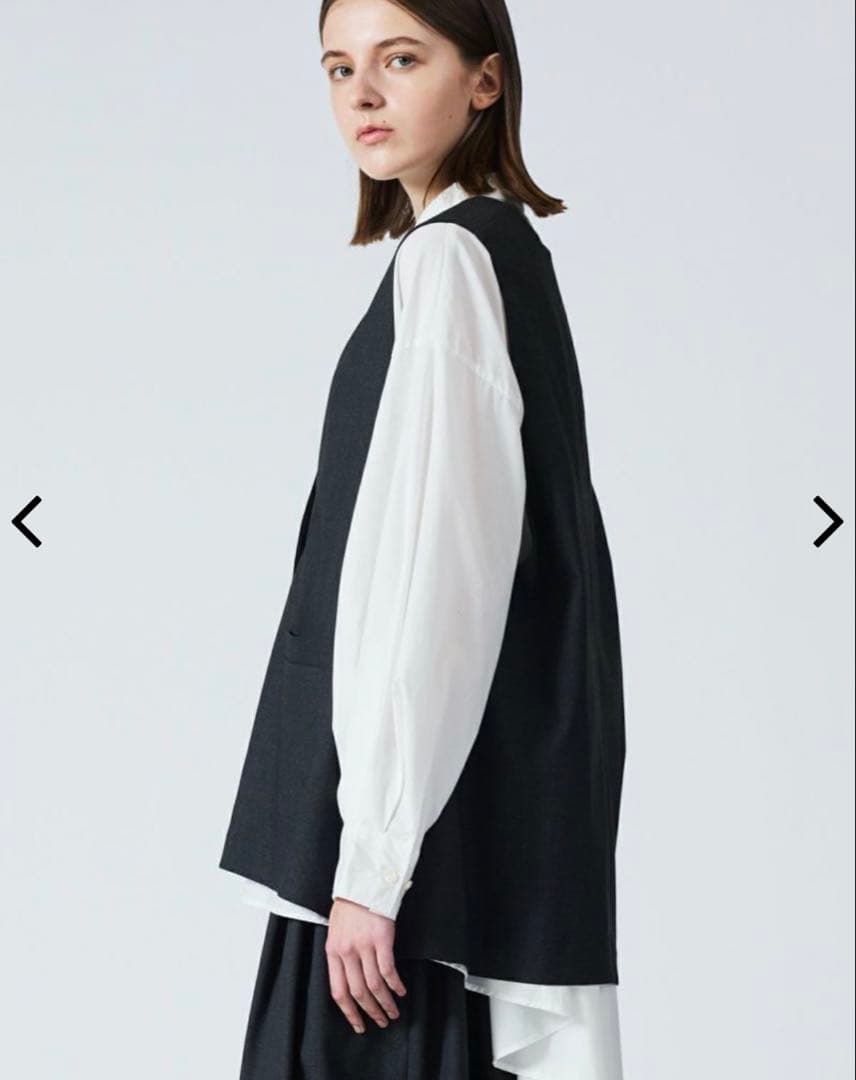Image resolution: width=856 pixels, height=1080 pixels.
Task: Show the next product photo
Action: coord(827,522)
